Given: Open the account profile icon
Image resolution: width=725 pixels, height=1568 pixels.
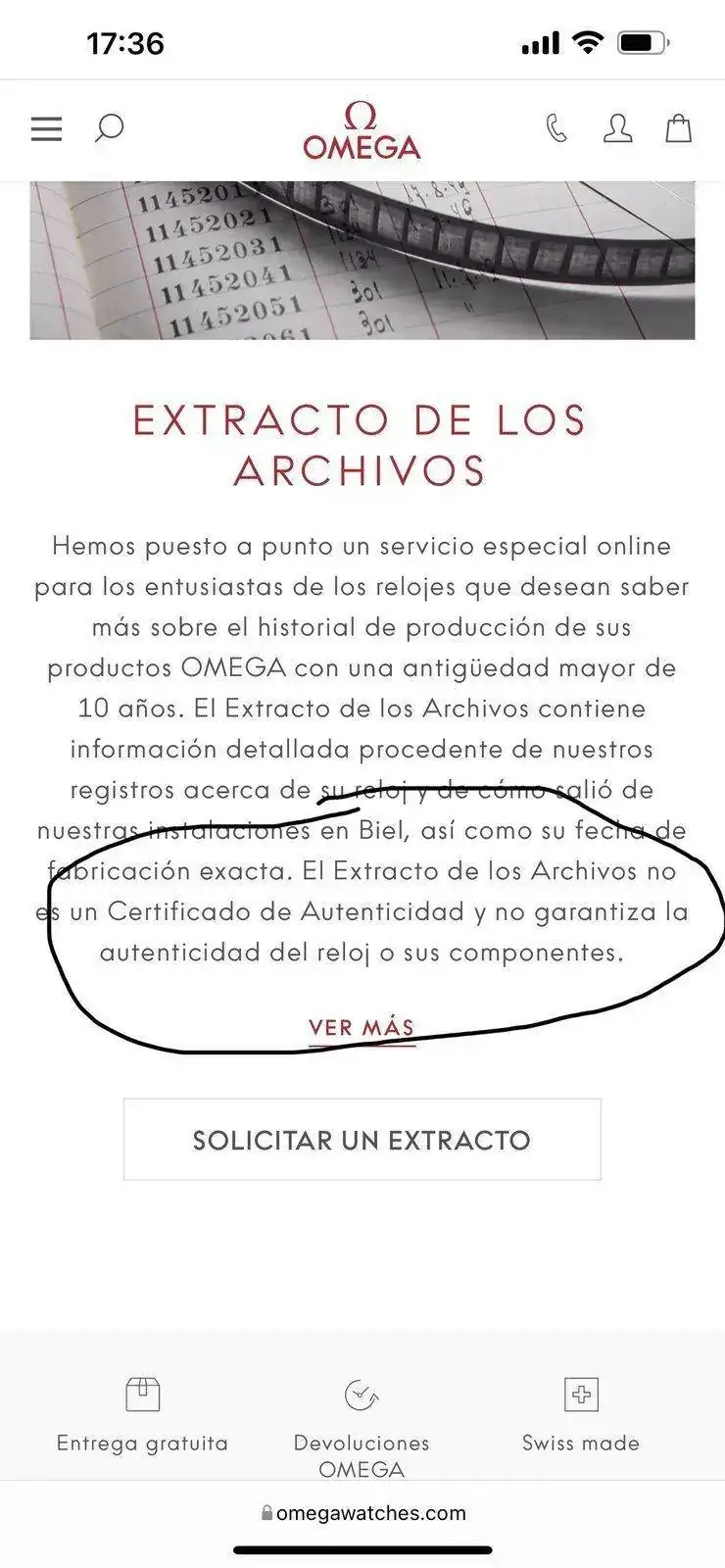Looking at the screenshot, I should (x=617, y=128).
